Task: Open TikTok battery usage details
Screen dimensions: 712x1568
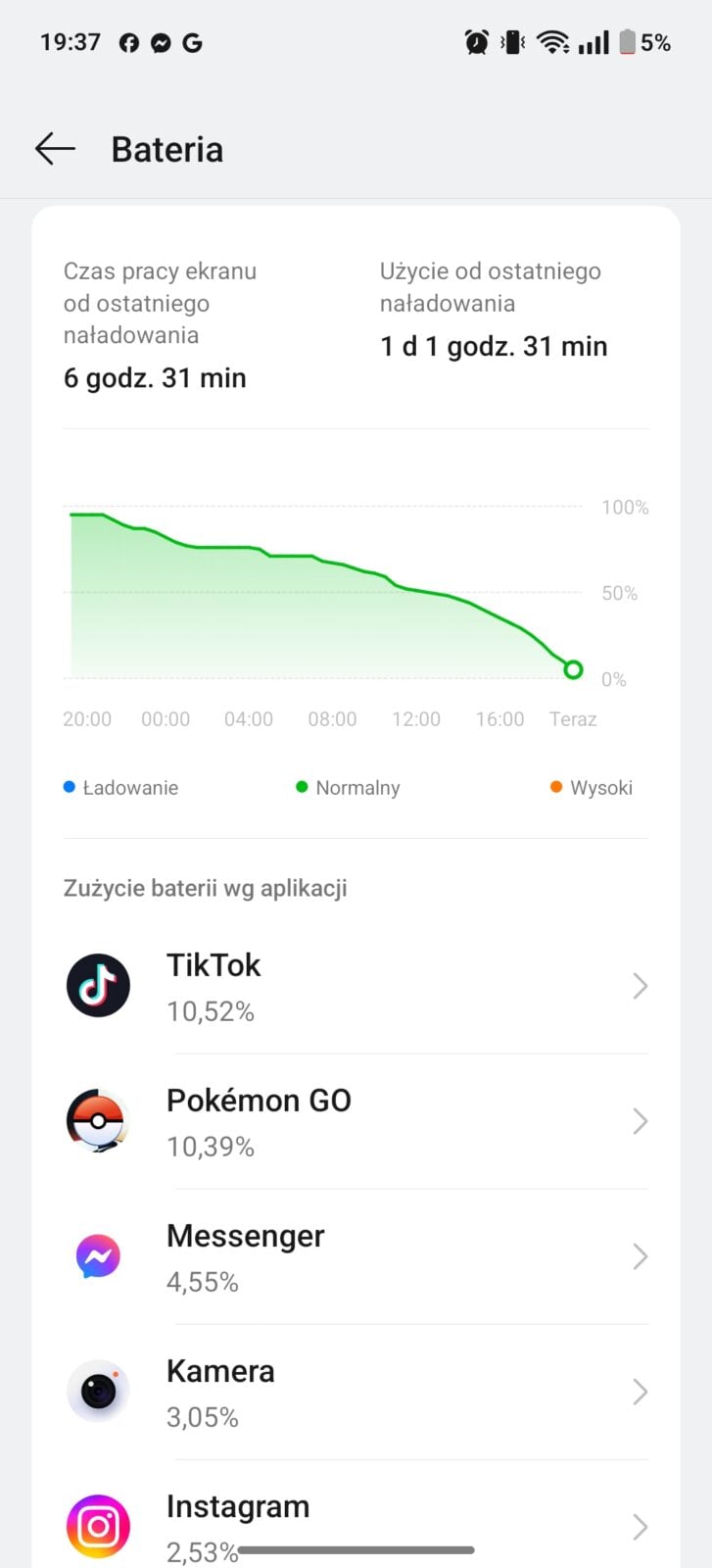Action: click(356, 986)
